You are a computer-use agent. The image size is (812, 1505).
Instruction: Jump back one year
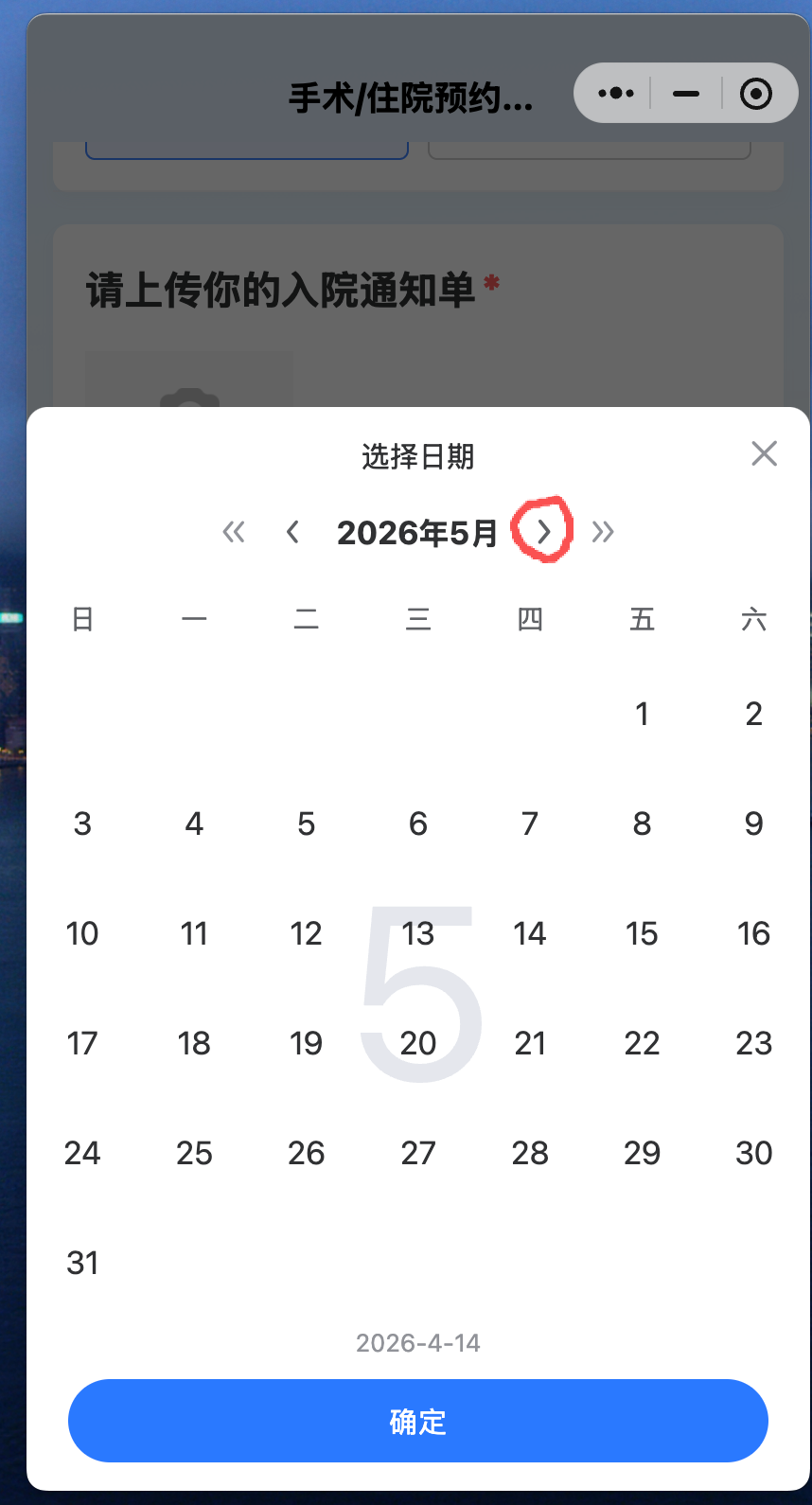pos(234,532)
